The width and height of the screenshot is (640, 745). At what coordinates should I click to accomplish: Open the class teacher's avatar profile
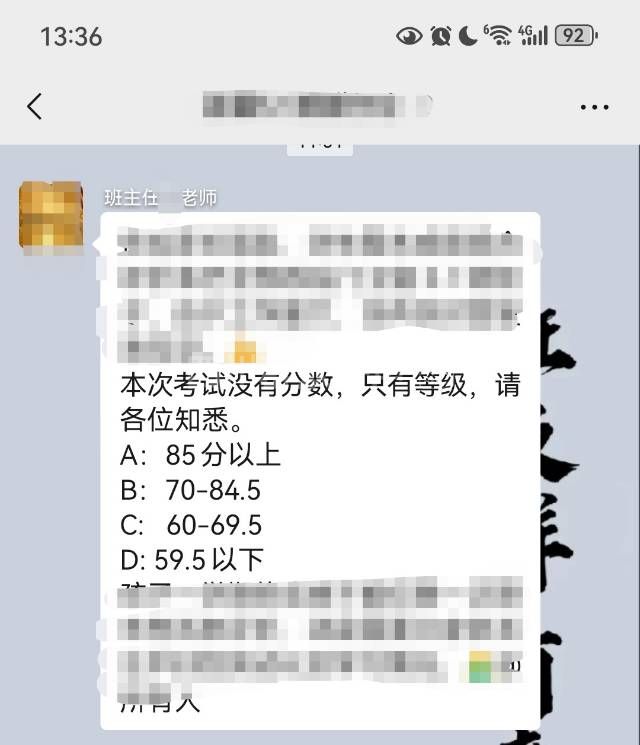(51, 215)
